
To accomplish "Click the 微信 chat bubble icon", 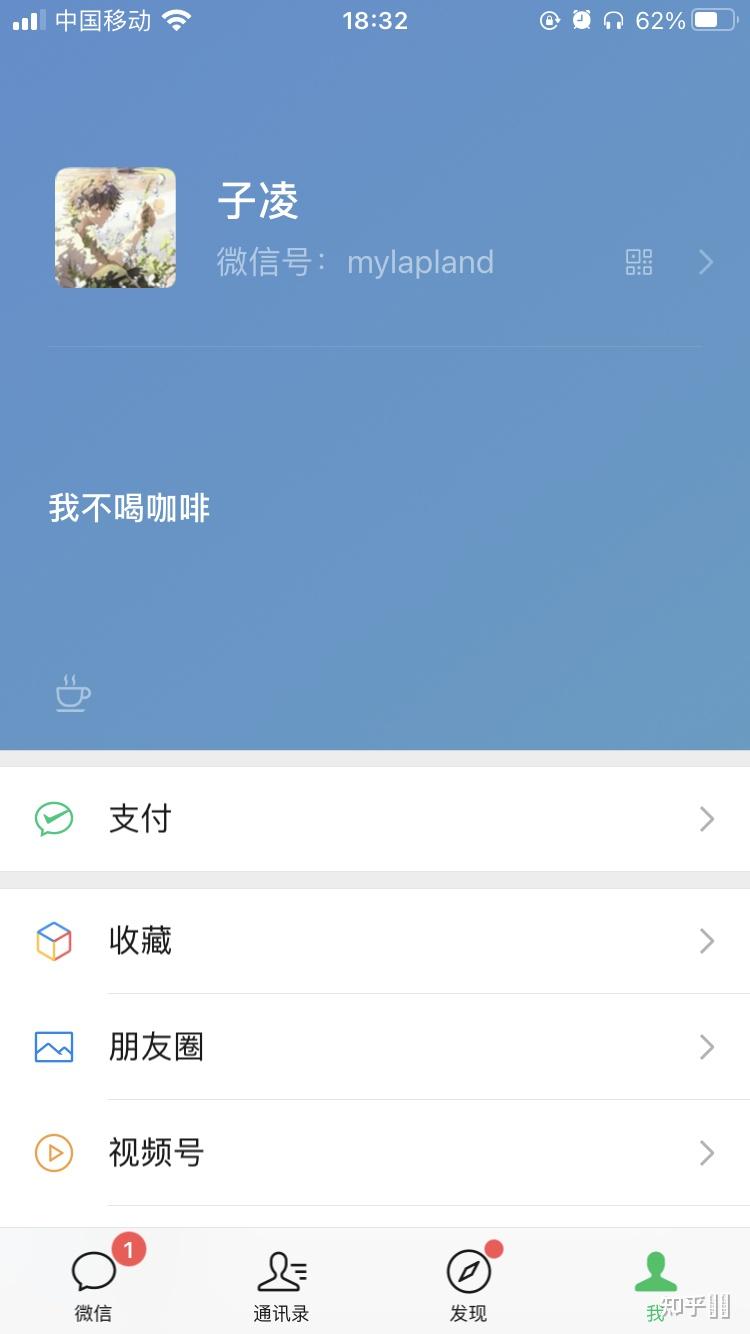I will click(93, 1271).
